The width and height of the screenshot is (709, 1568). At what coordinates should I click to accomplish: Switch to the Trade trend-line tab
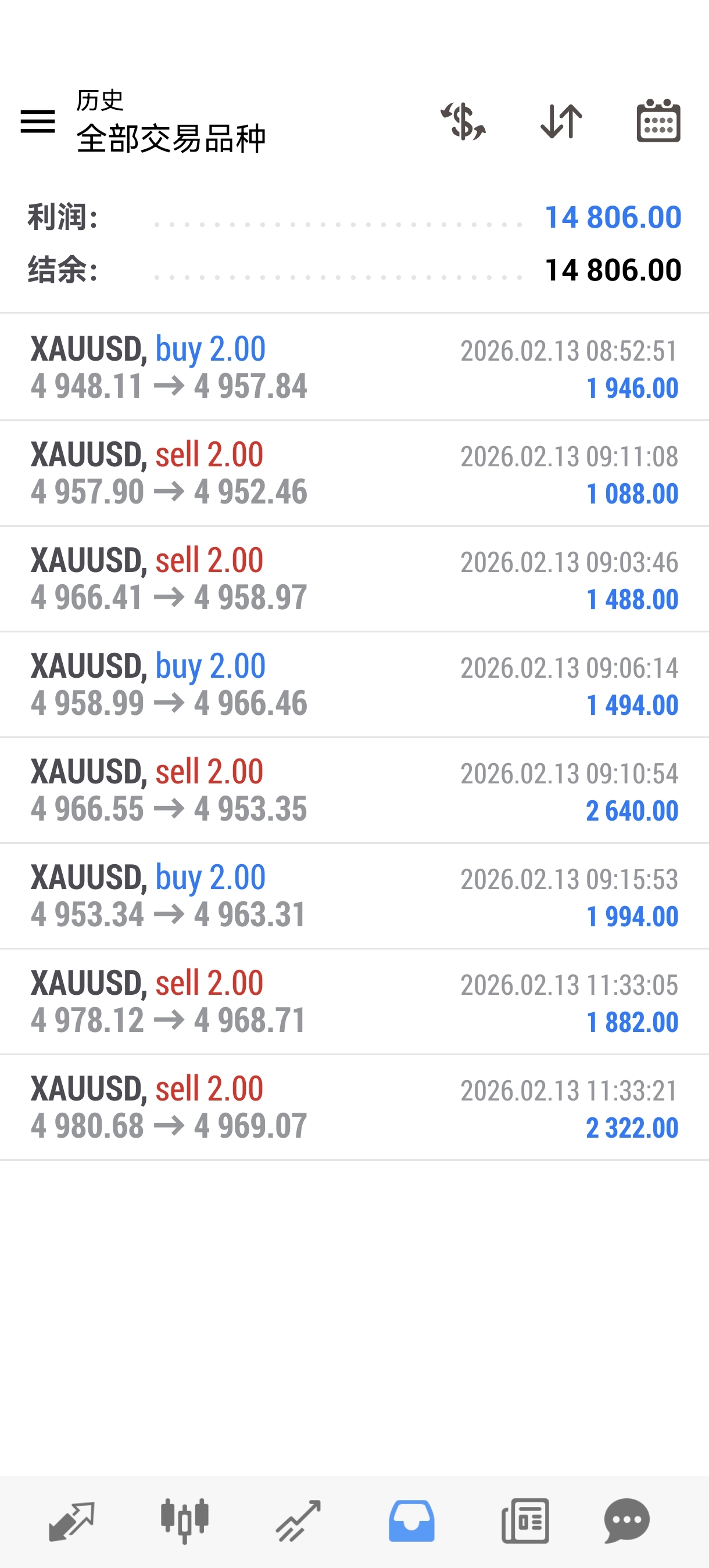coord(299,1520)
